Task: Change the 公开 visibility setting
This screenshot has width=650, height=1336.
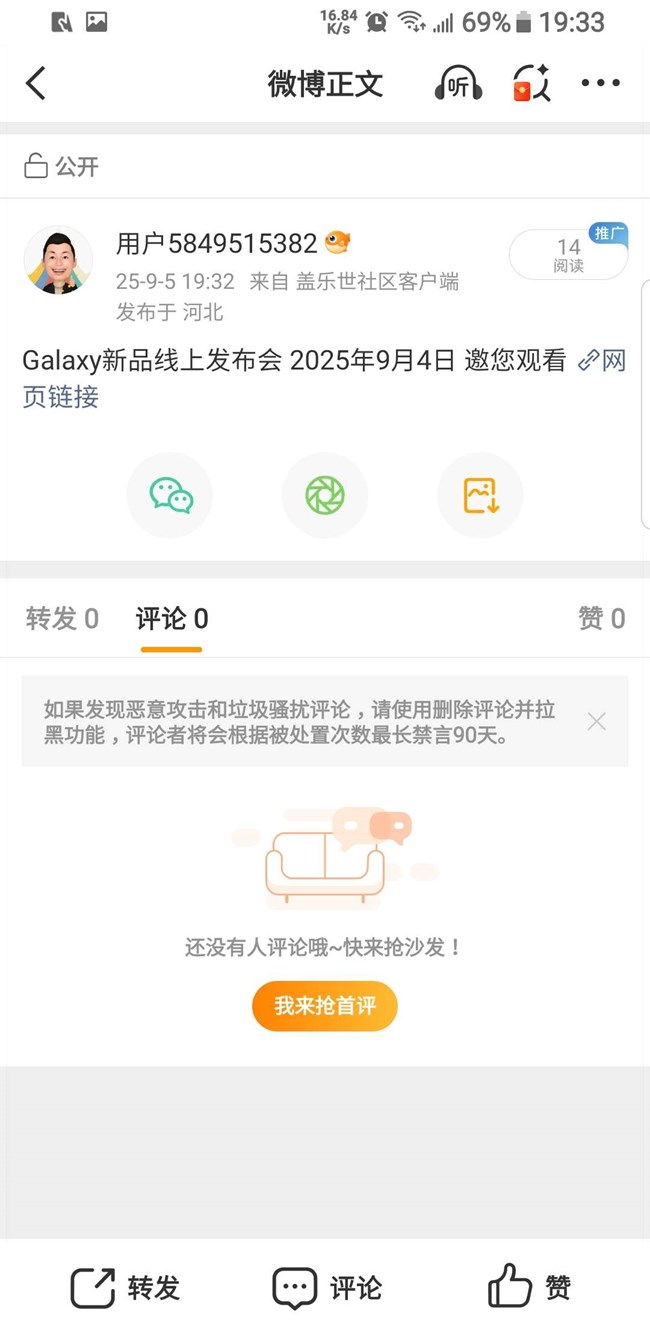Action: 62,166
